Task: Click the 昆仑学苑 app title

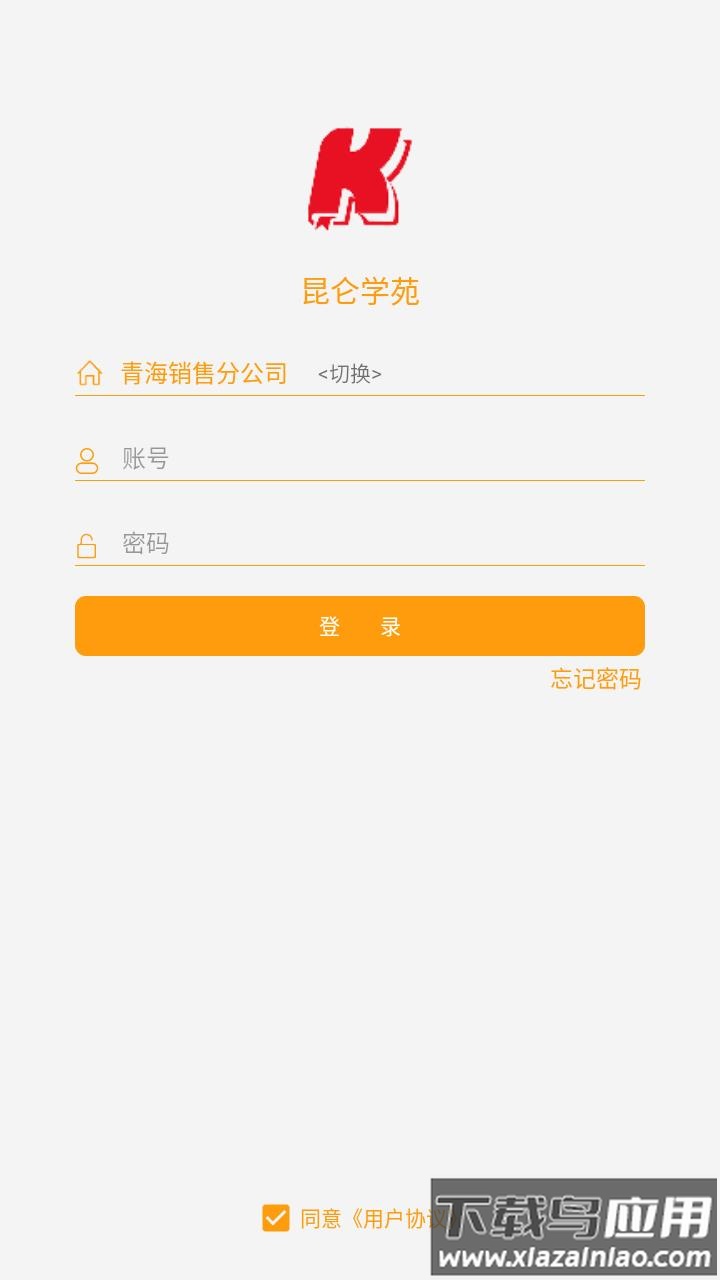Action: [x=360, y=293]
